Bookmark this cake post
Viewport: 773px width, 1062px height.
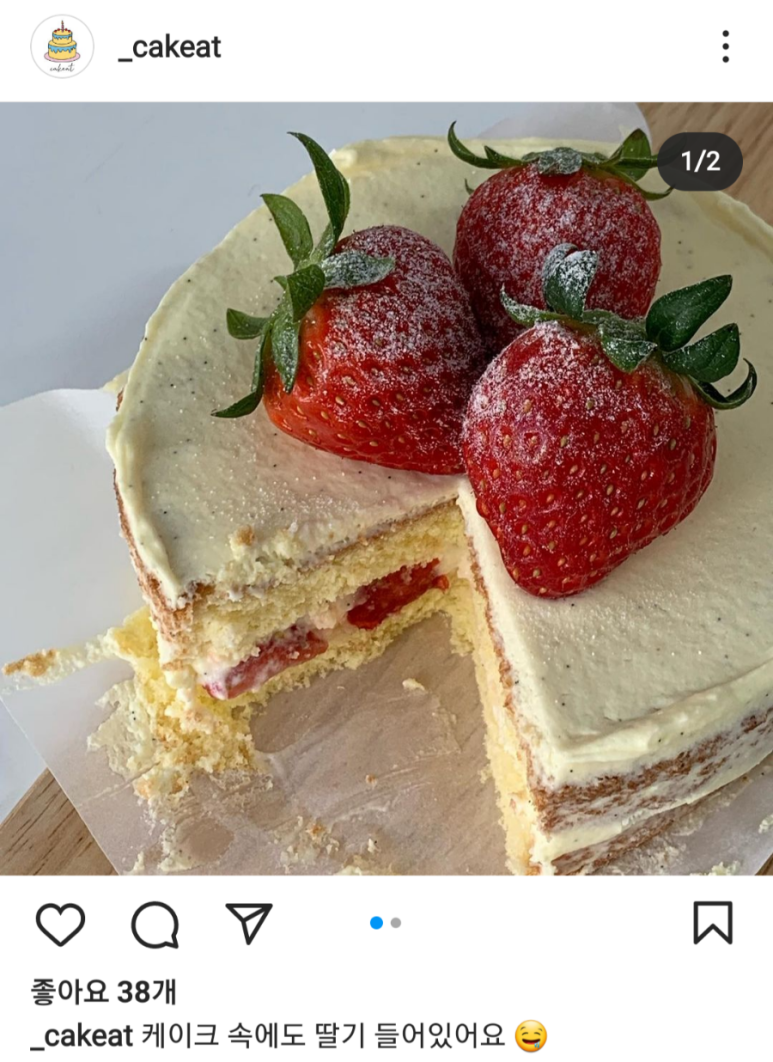click(712, 923)
